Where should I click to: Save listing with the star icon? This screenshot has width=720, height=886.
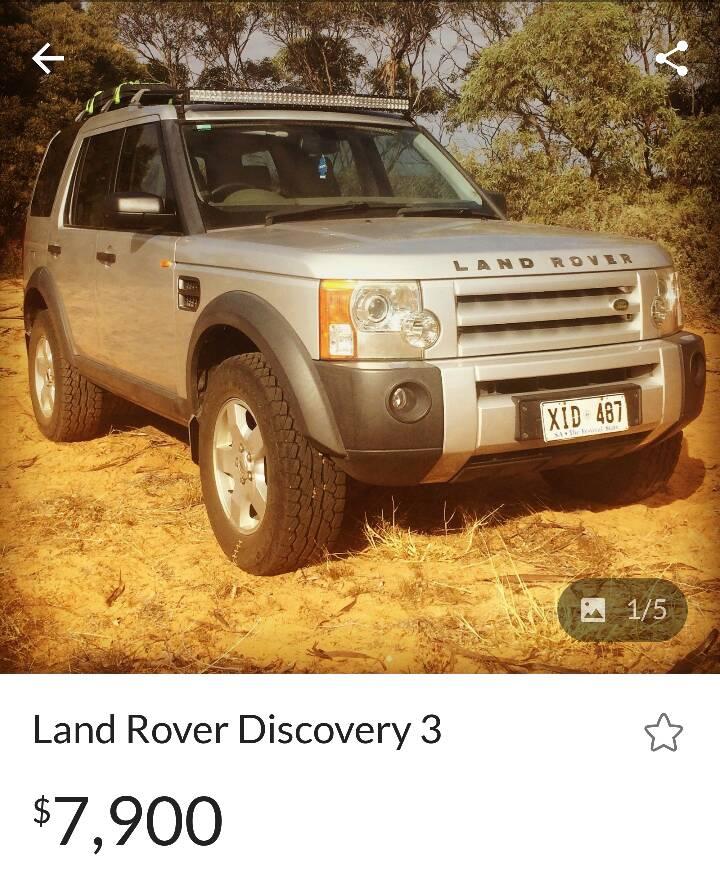[x=663, y=733]
